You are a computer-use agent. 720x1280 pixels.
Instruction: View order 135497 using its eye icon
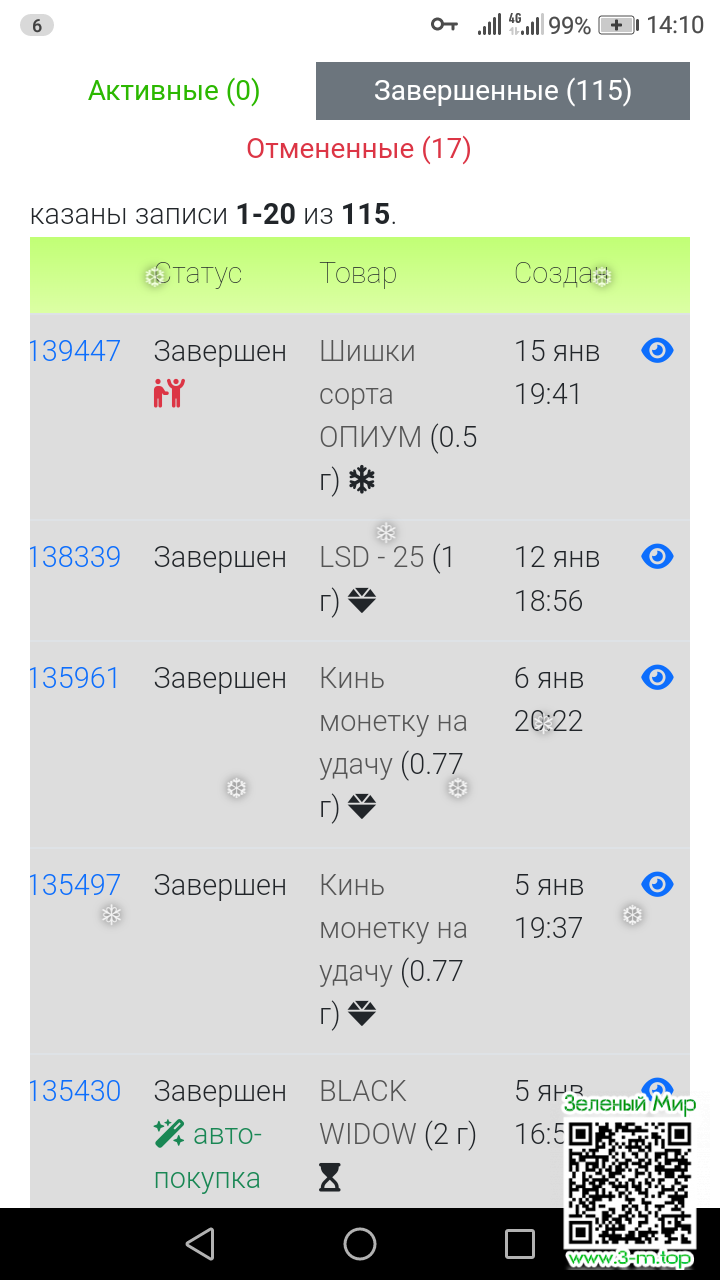coord(657,885)
